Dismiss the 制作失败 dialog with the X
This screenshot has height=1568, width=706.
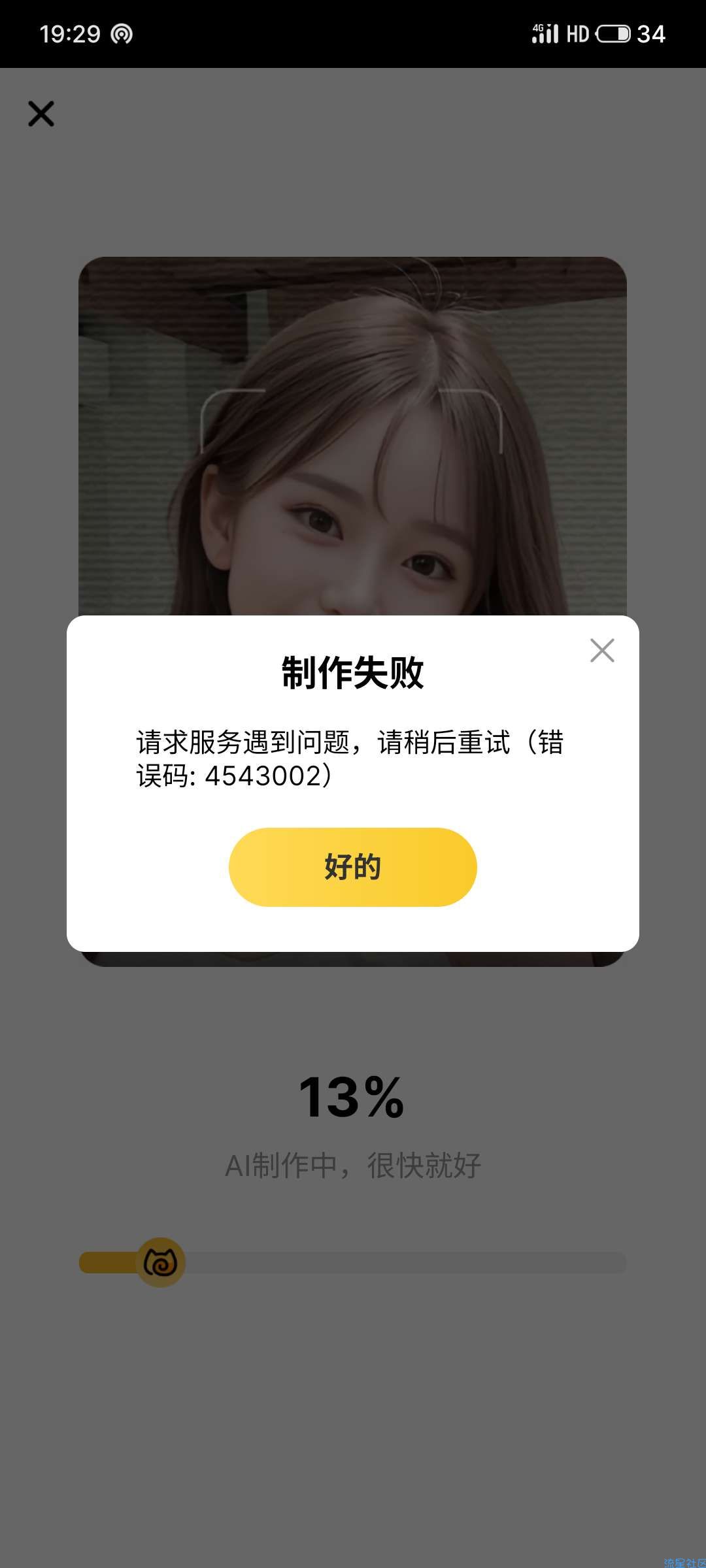click(x=601, y=650)
